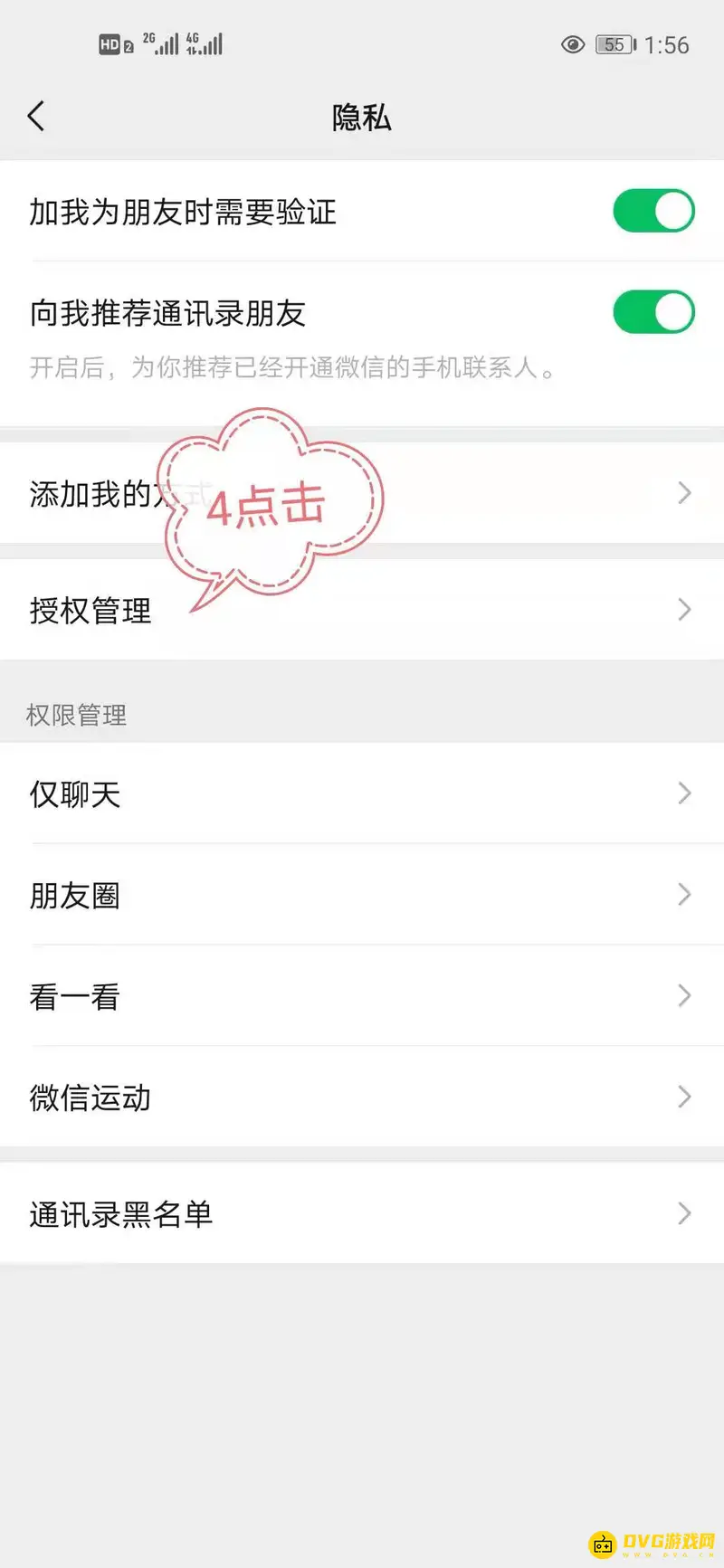This screenshot has width=724, height=1568.
Task: Tap the battery indicator showing 55
Action: [614, 44]
